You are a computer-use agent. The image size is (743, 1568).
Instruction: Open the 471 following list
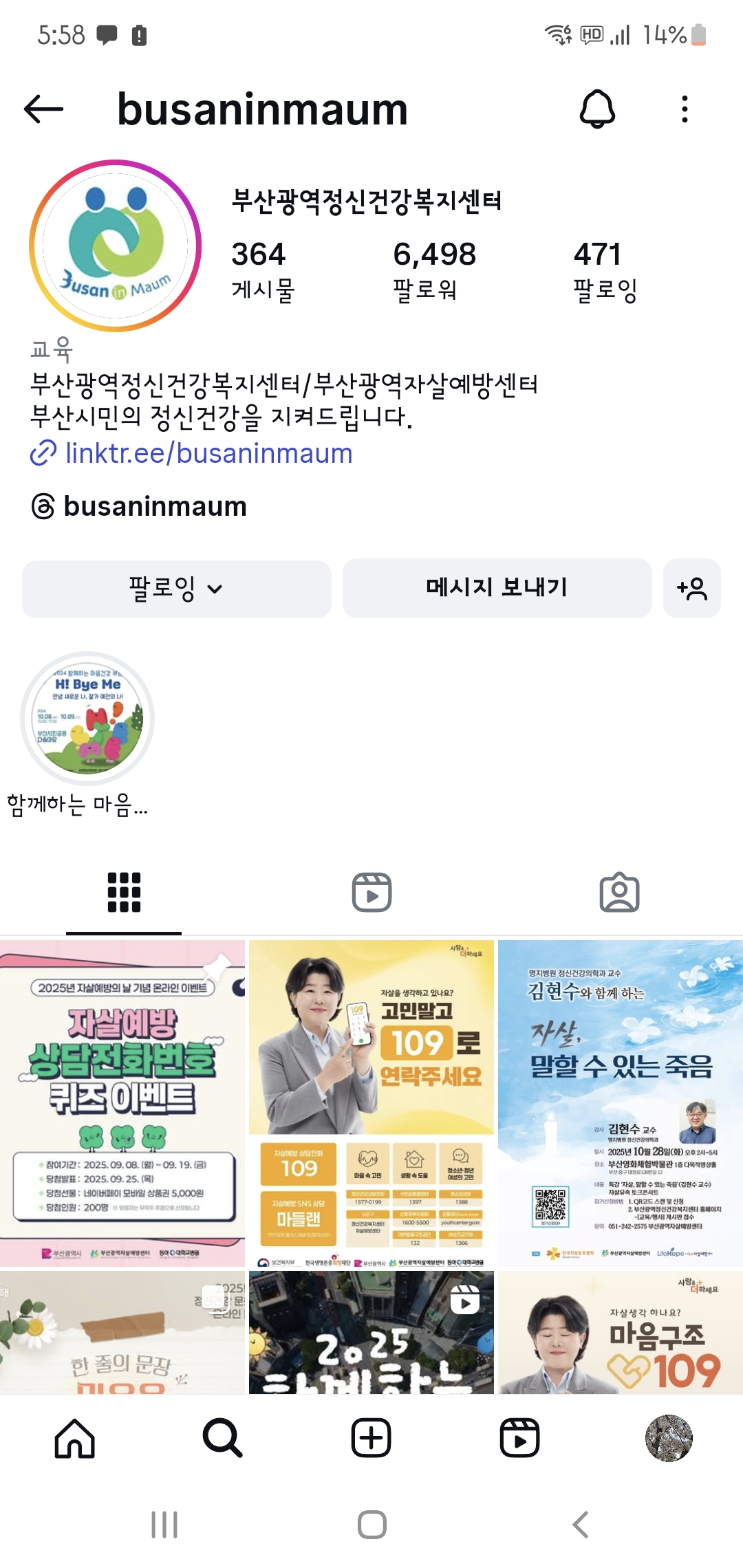click(604, 270)
